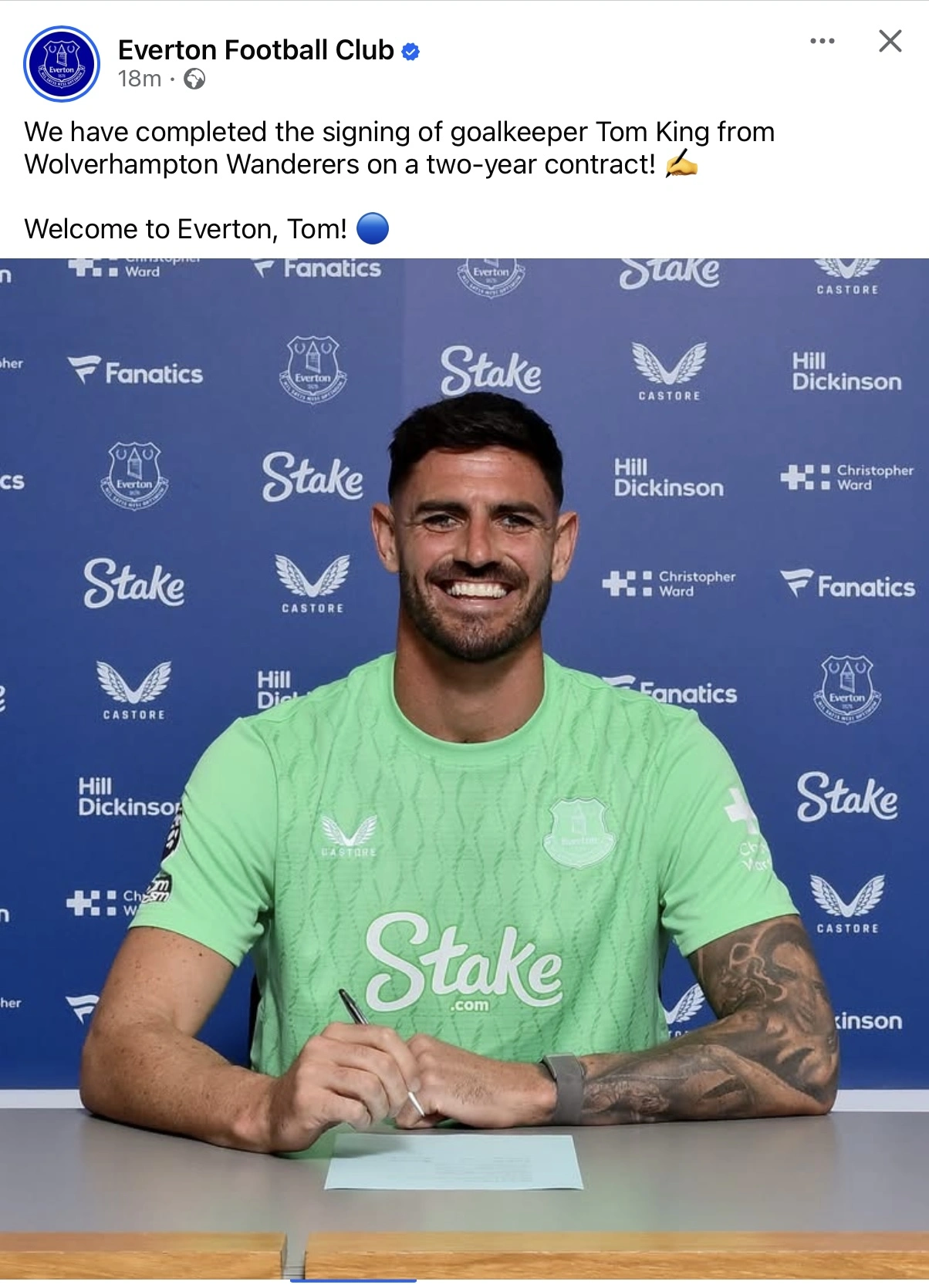This screenshot has width=929, height=1288.
Task: Dismiss this post with the X
Action: pyautogui.click(x=890, y=41)
